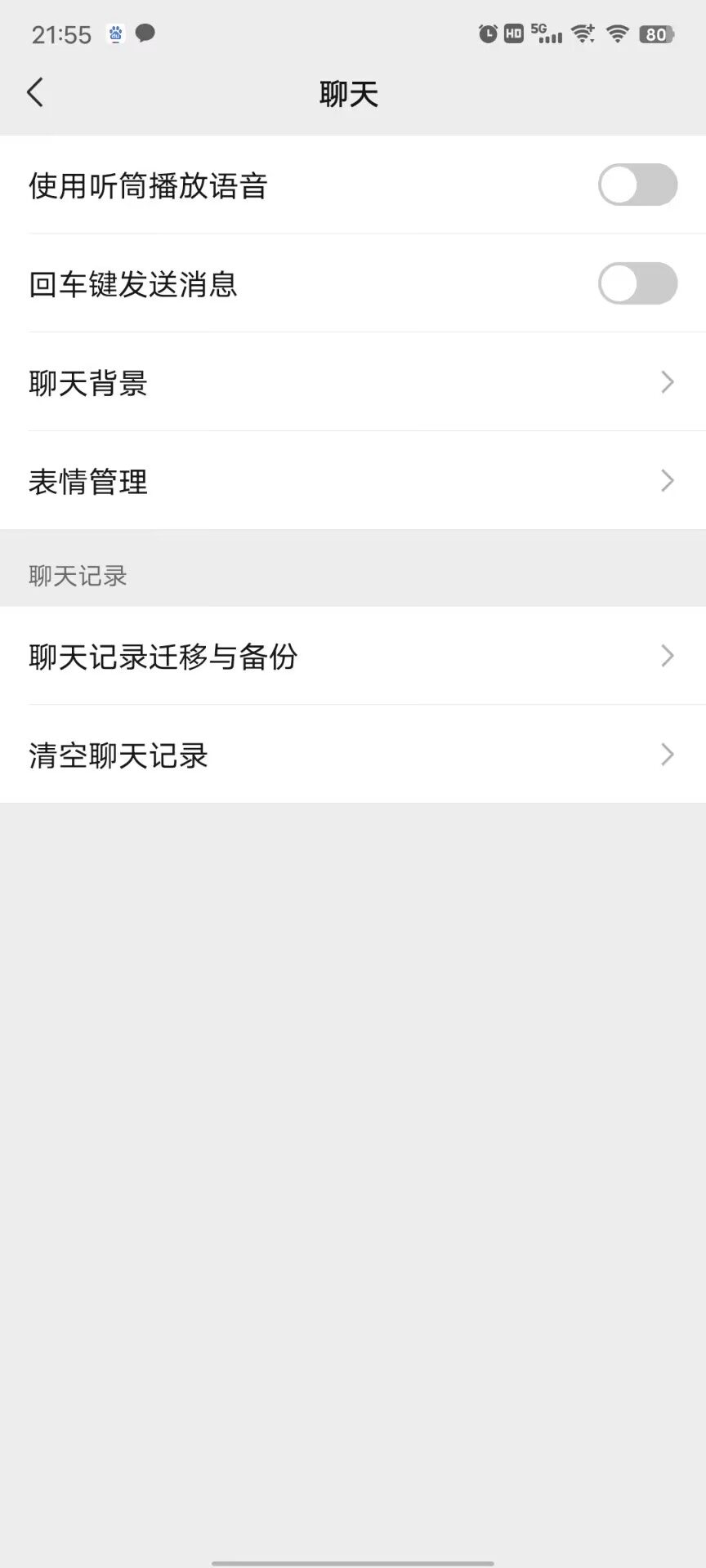Tap 清空聊天记录 to clear chat history
Image resolution: width=706 pixels, height=1568 pixels.
[118, 755]
